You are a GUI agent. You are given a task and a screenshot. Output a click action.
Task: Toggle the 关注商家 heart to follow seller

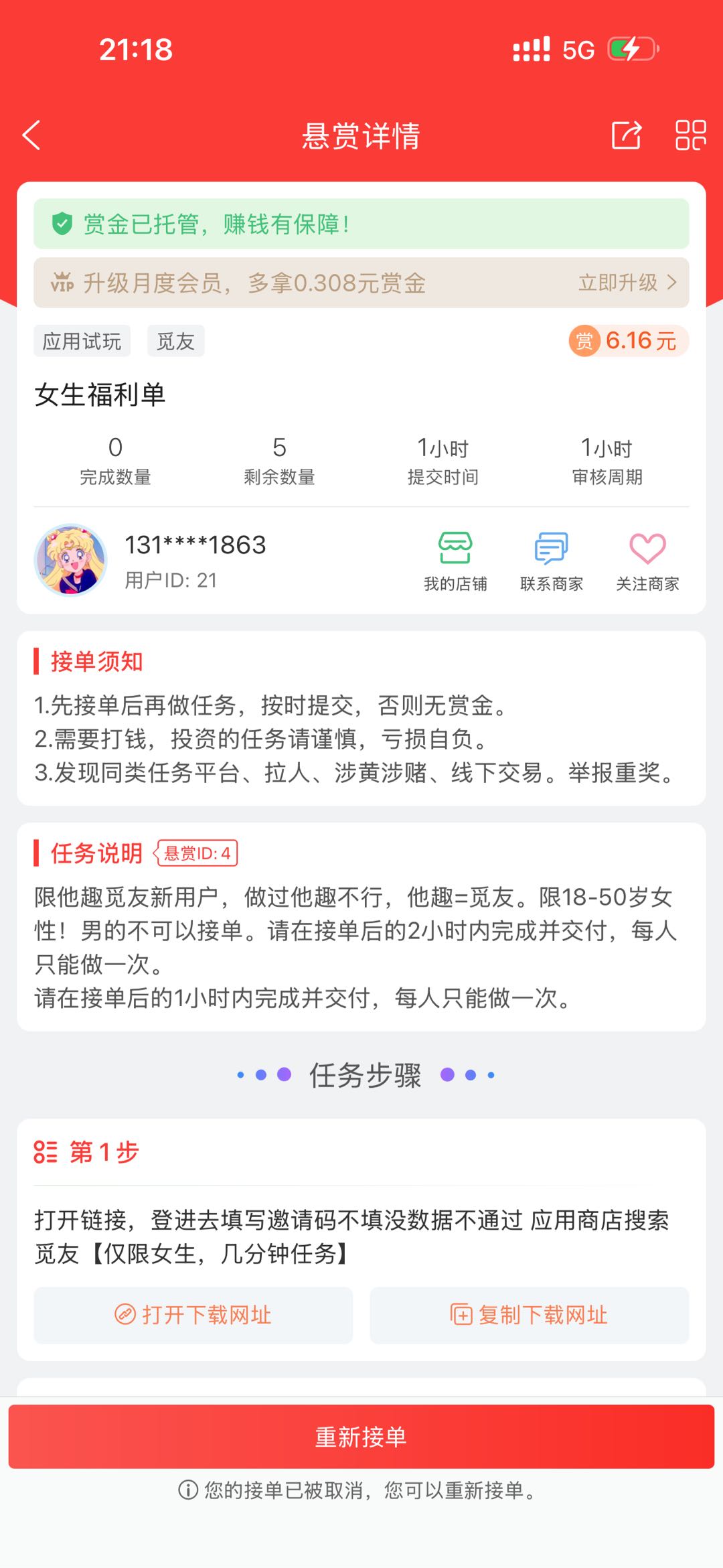click(x=647, y=551)
